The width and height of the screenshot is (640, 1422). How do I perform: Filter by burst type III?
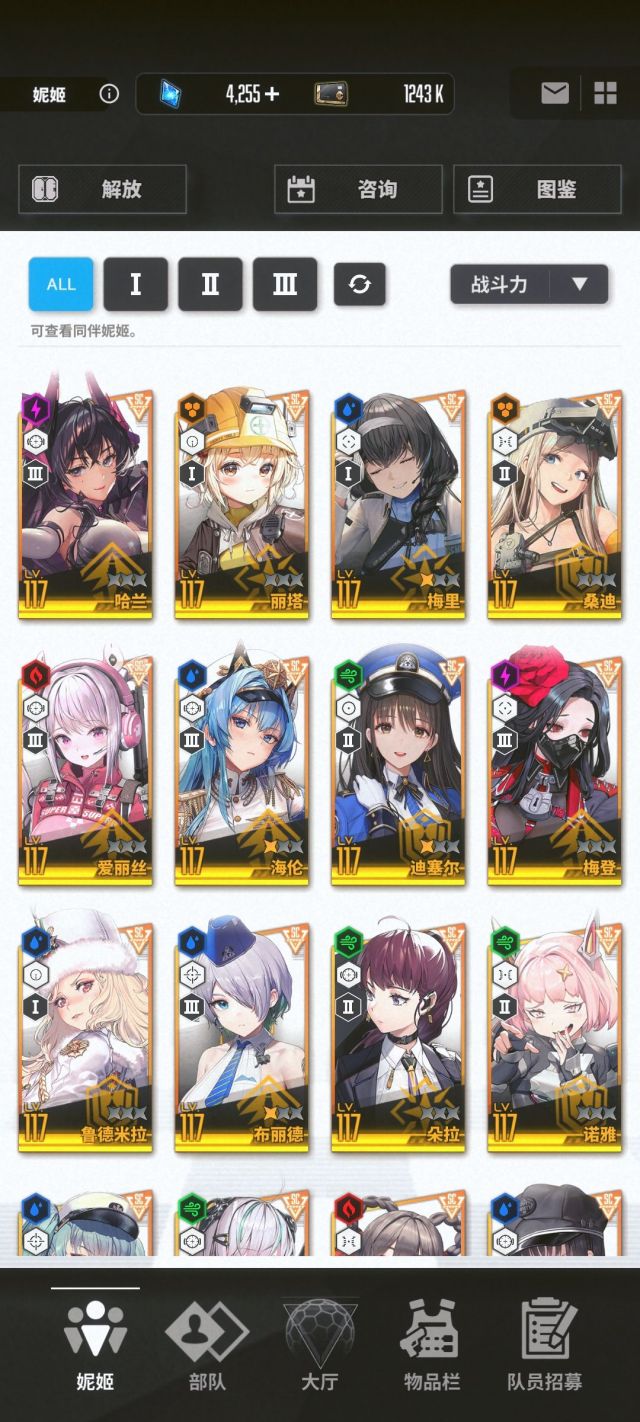pyautogui.click(x=285, y=284)
